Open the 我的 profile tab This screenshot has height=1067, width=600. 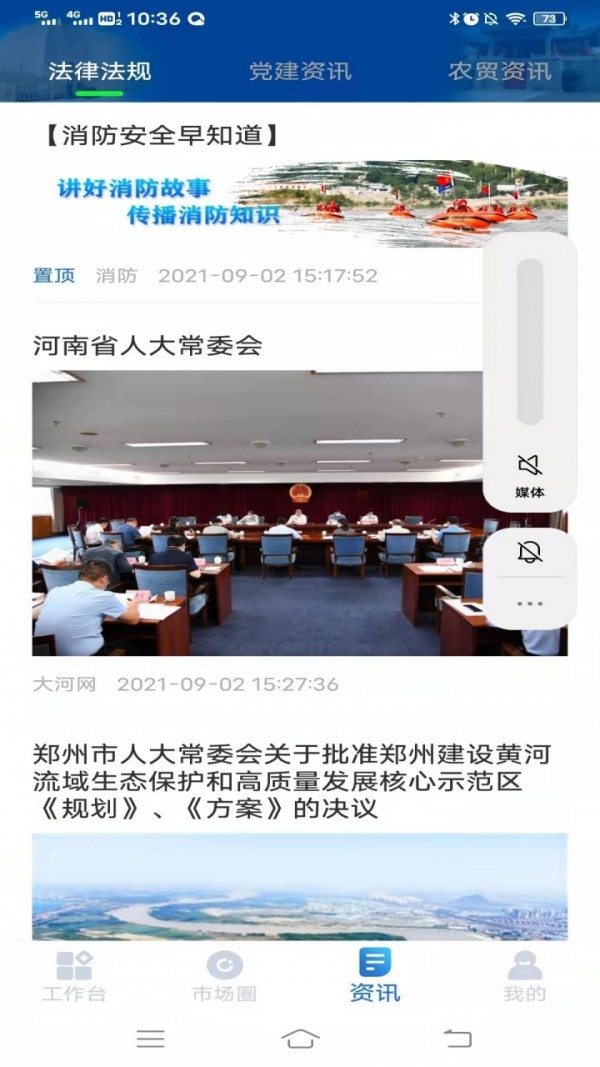point(525,976)
